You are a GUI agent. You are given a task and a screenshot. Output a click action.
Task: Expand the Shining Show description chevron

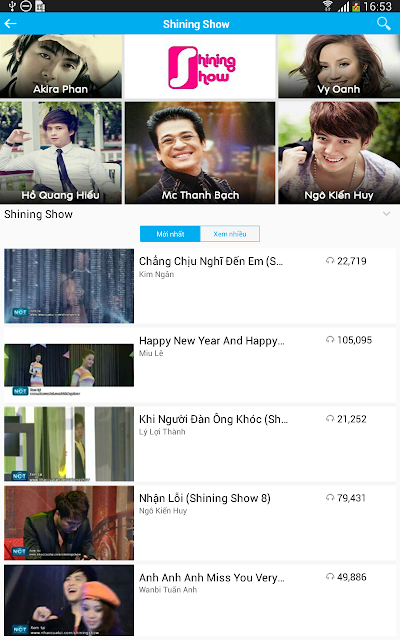click(386, 214)
